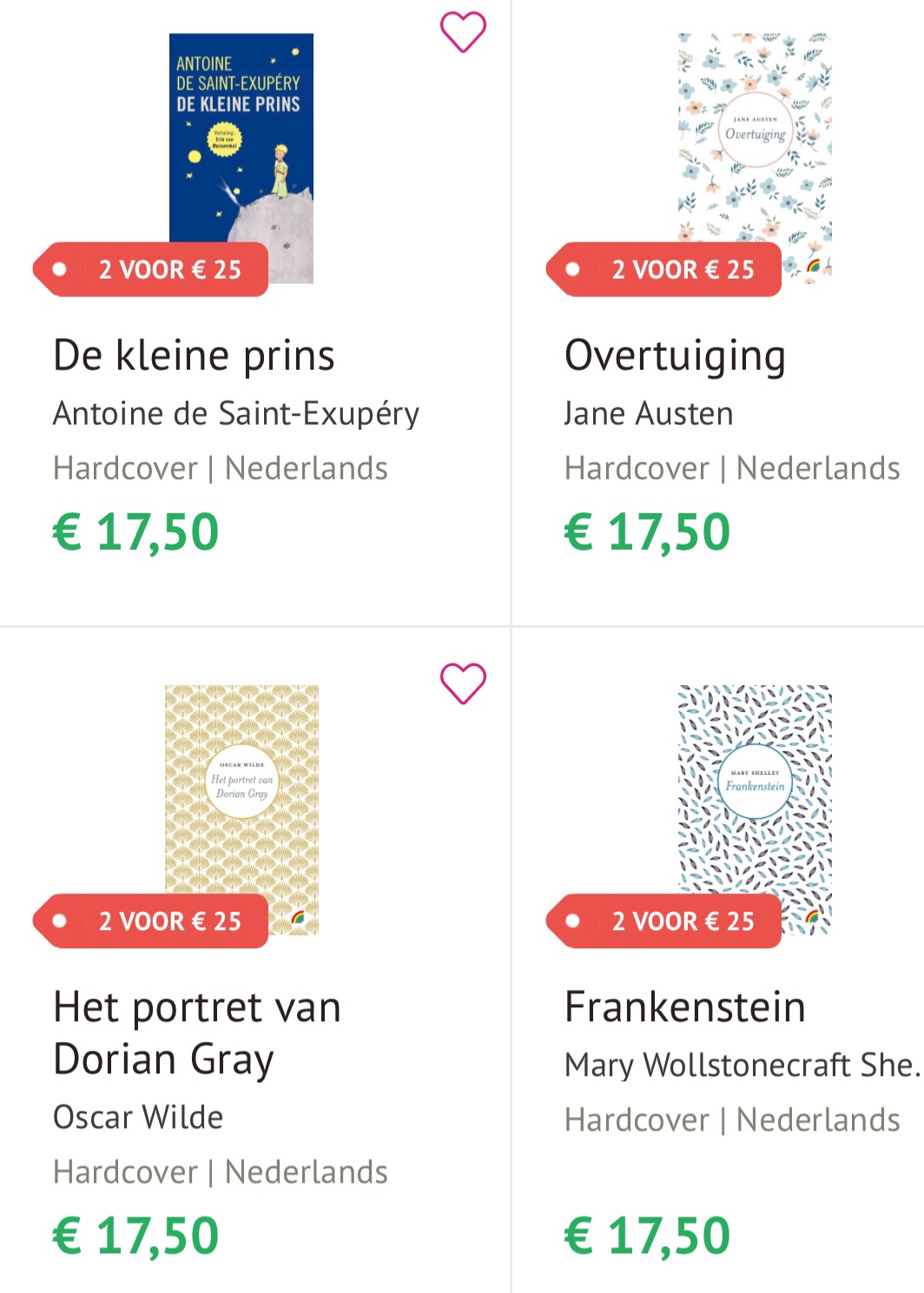This screenshot has height=1293, width=924.
Task: Click Hardcover | Nederlands under Overtuiging
Action: [x=731, y=468]
